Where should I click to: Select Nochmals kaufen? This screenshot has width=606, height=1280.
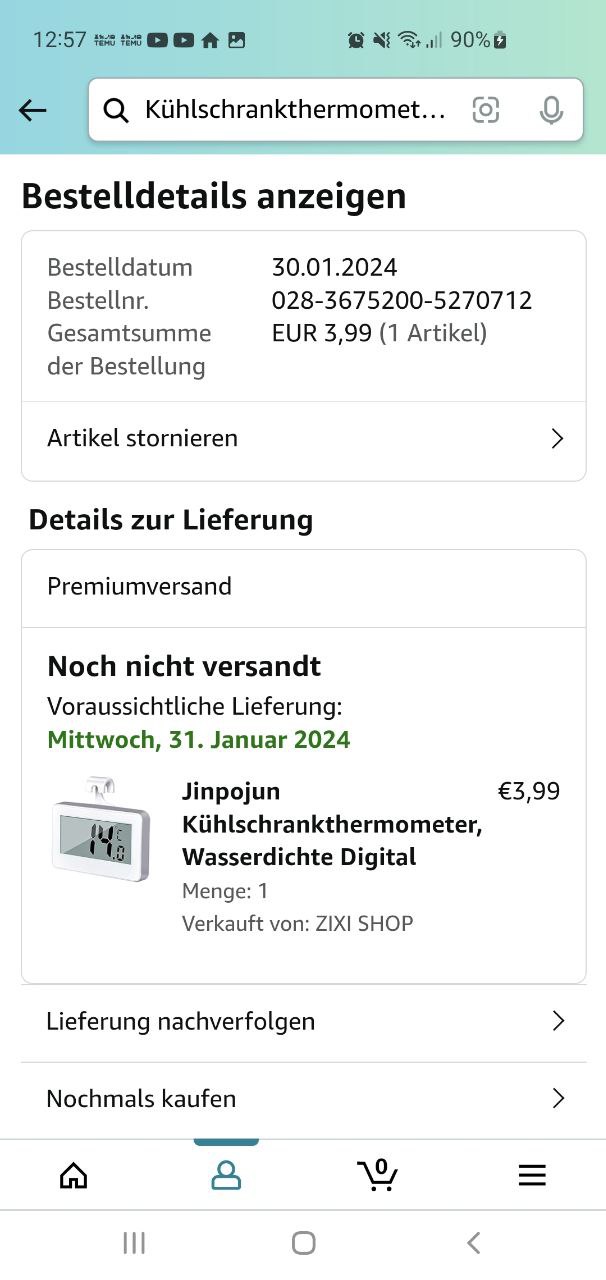[x=303, y=1099]
